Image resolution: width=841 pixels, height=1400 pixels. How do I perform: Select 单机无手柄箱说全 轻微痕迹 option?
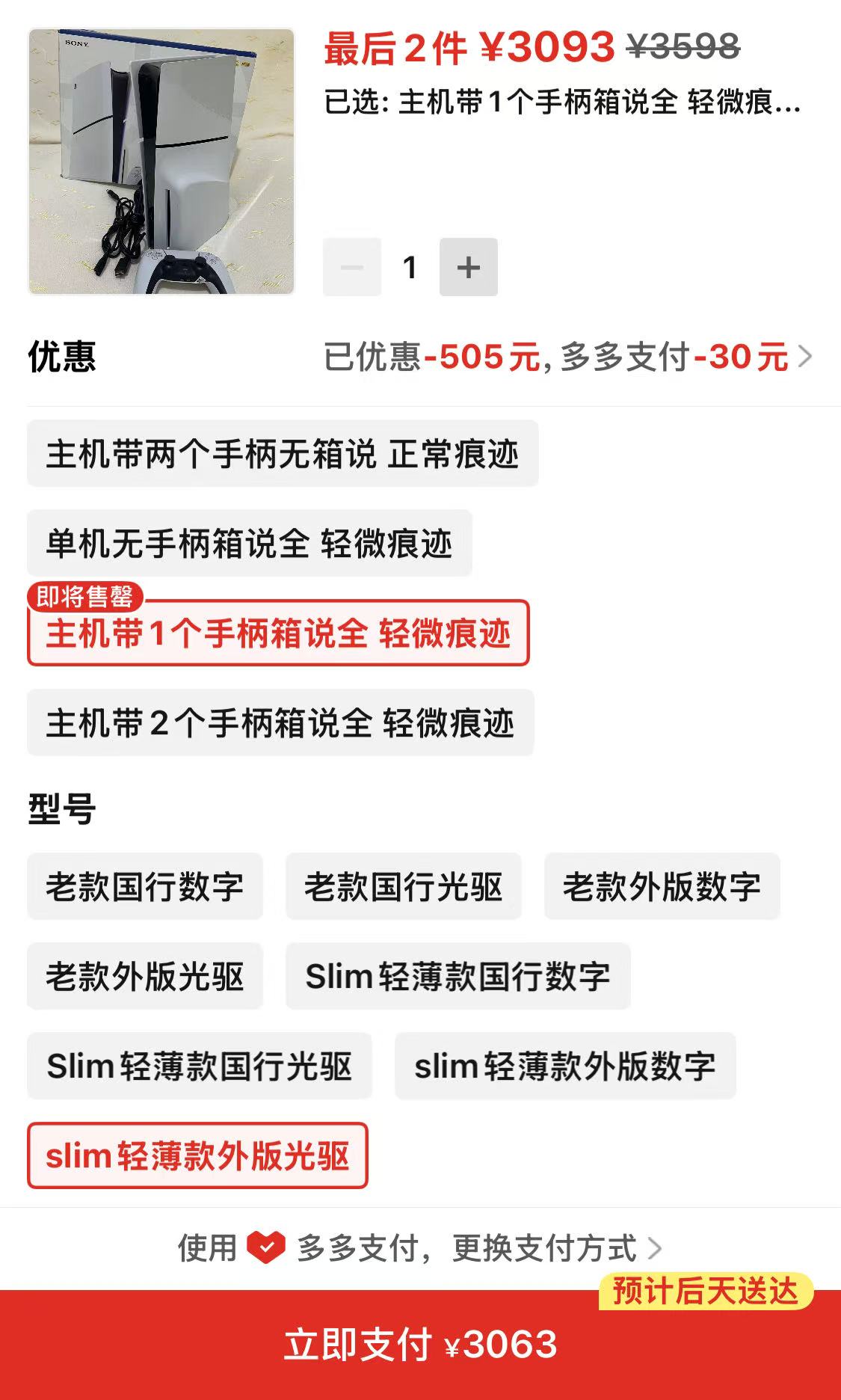pos(249,544)
